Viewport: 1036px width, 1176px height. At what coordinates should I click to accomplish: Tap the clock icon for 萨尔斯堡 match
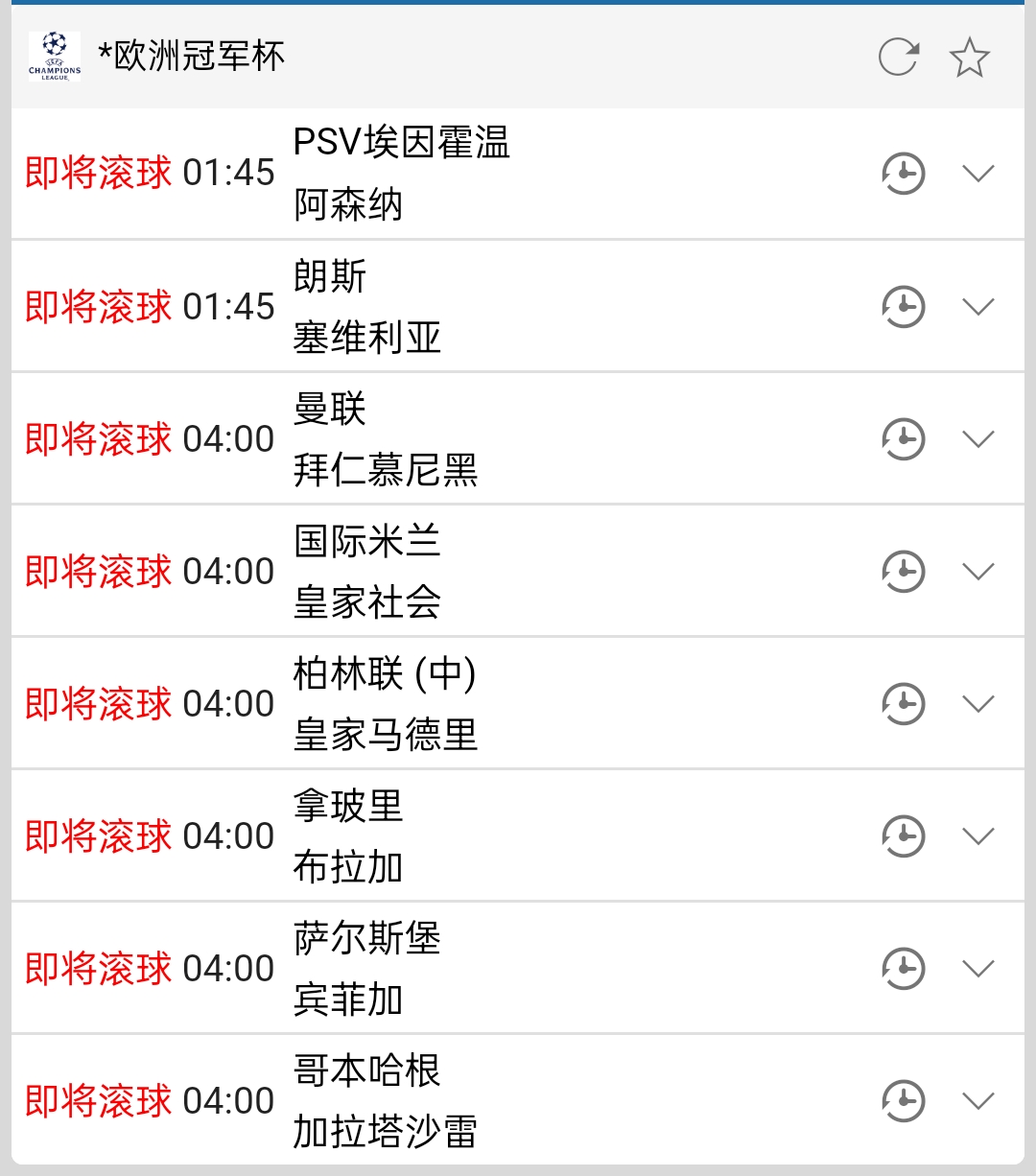903,969
